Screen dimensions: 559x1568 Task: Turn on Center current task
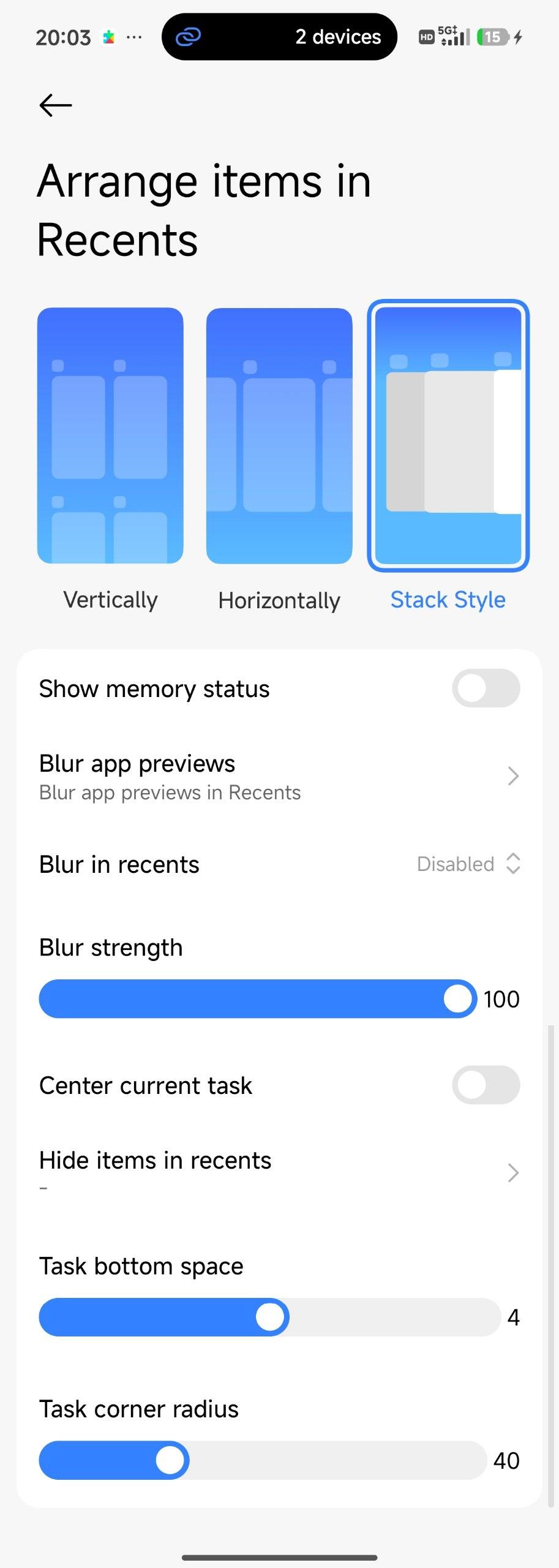pyautogui.click(x=486, y=1085)
